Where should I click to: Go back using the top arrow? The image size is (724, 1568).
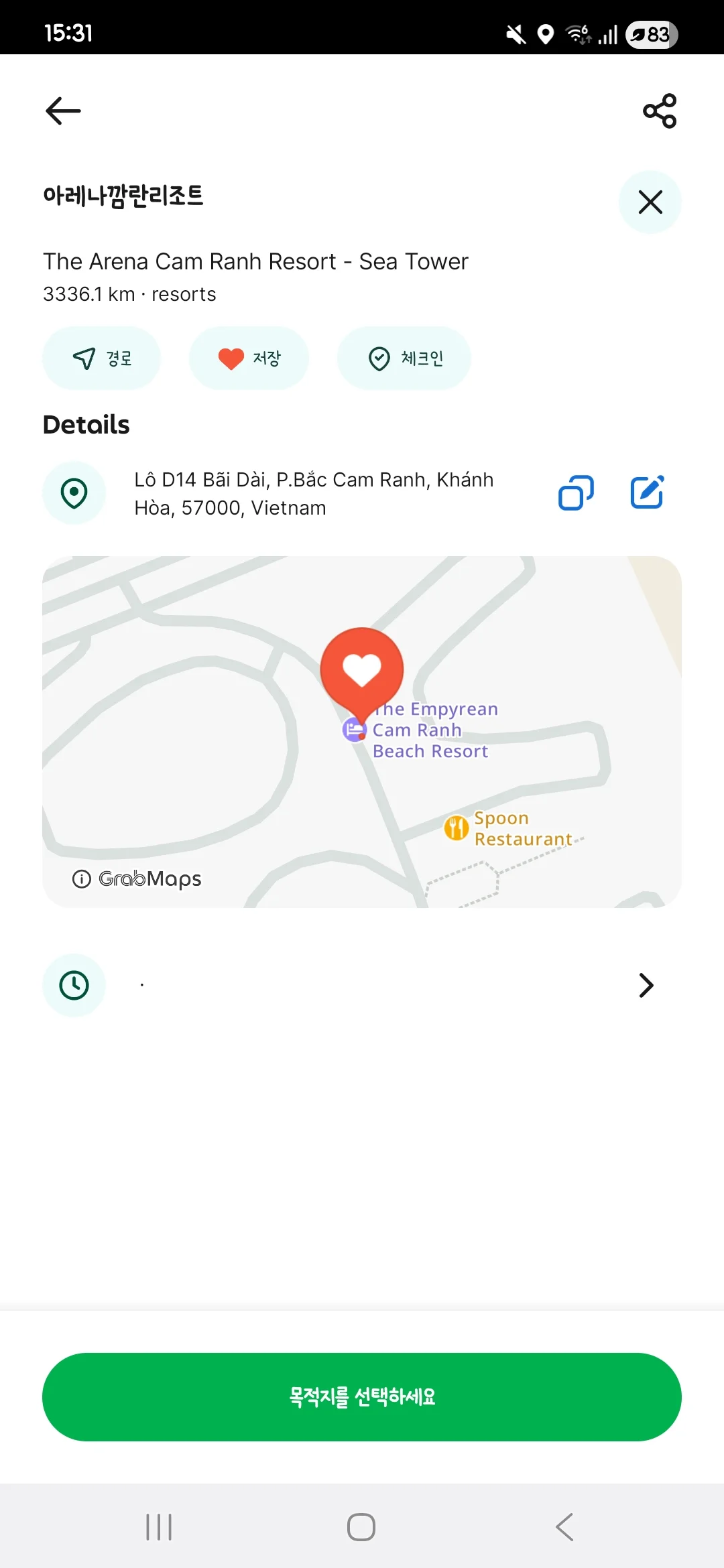click(63, 111)
